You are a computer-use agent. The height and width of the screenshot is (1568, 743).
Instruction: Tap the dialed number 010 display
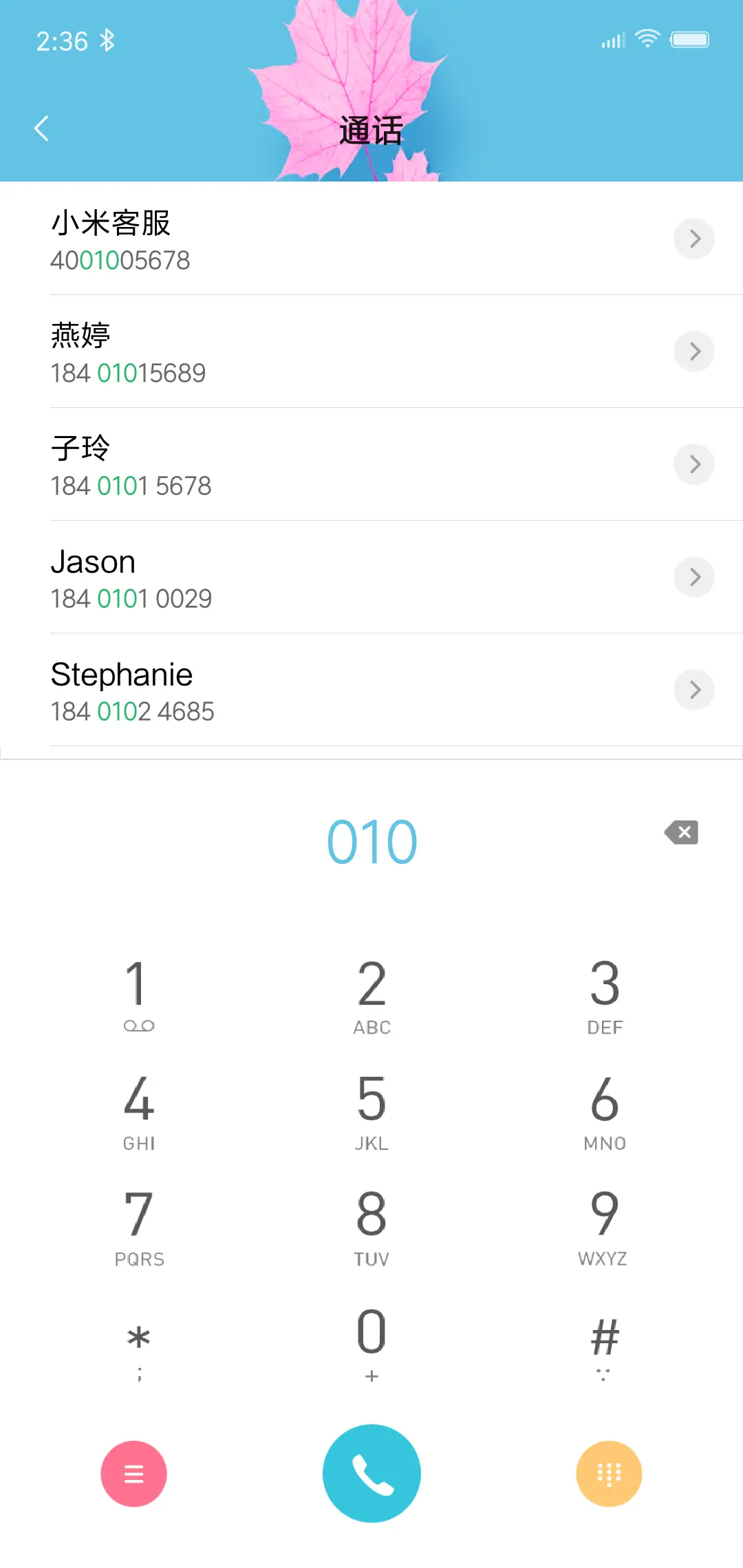coord(371,839)
